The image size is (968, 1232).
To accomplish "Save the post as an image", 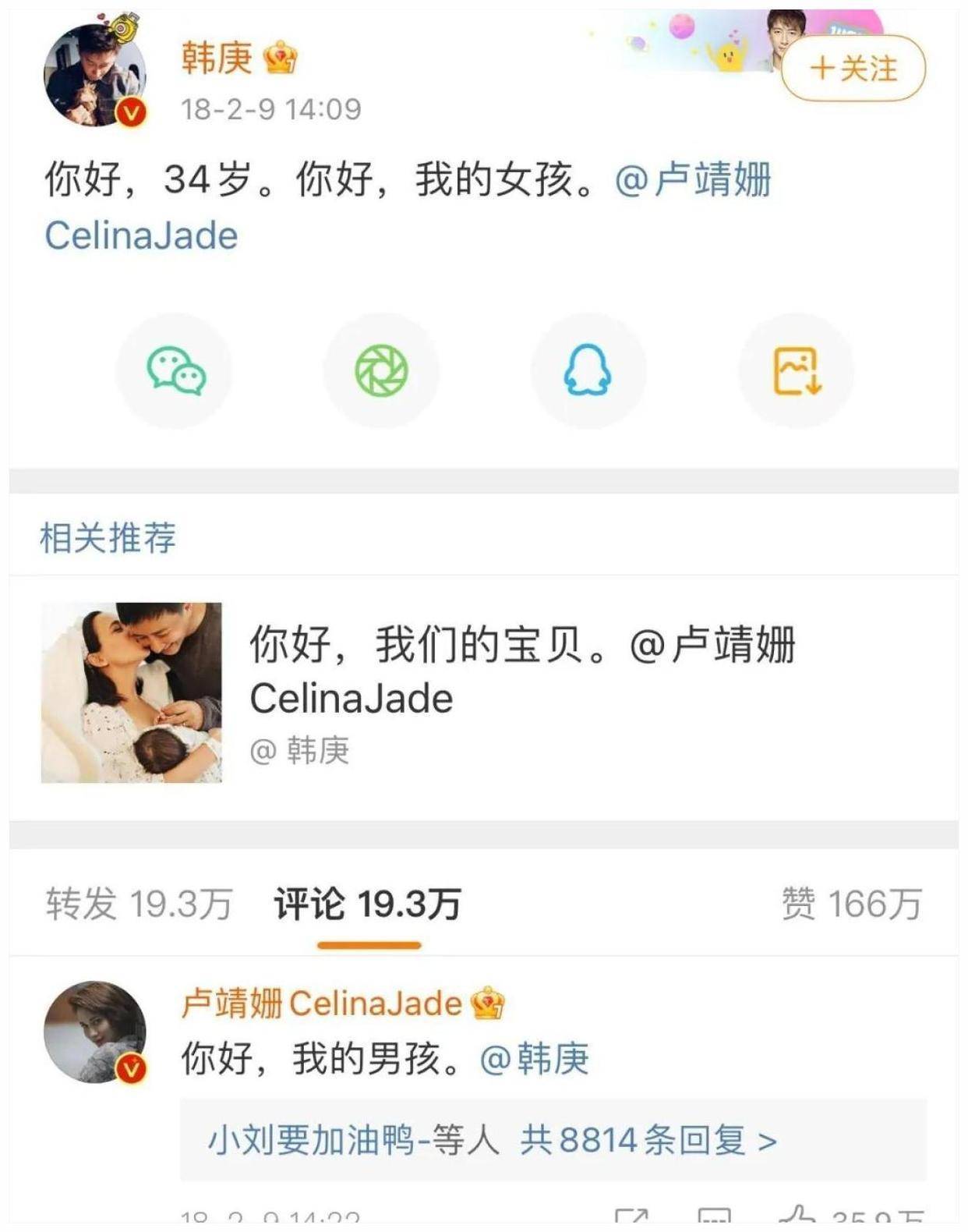I will (x=796, y=370).
